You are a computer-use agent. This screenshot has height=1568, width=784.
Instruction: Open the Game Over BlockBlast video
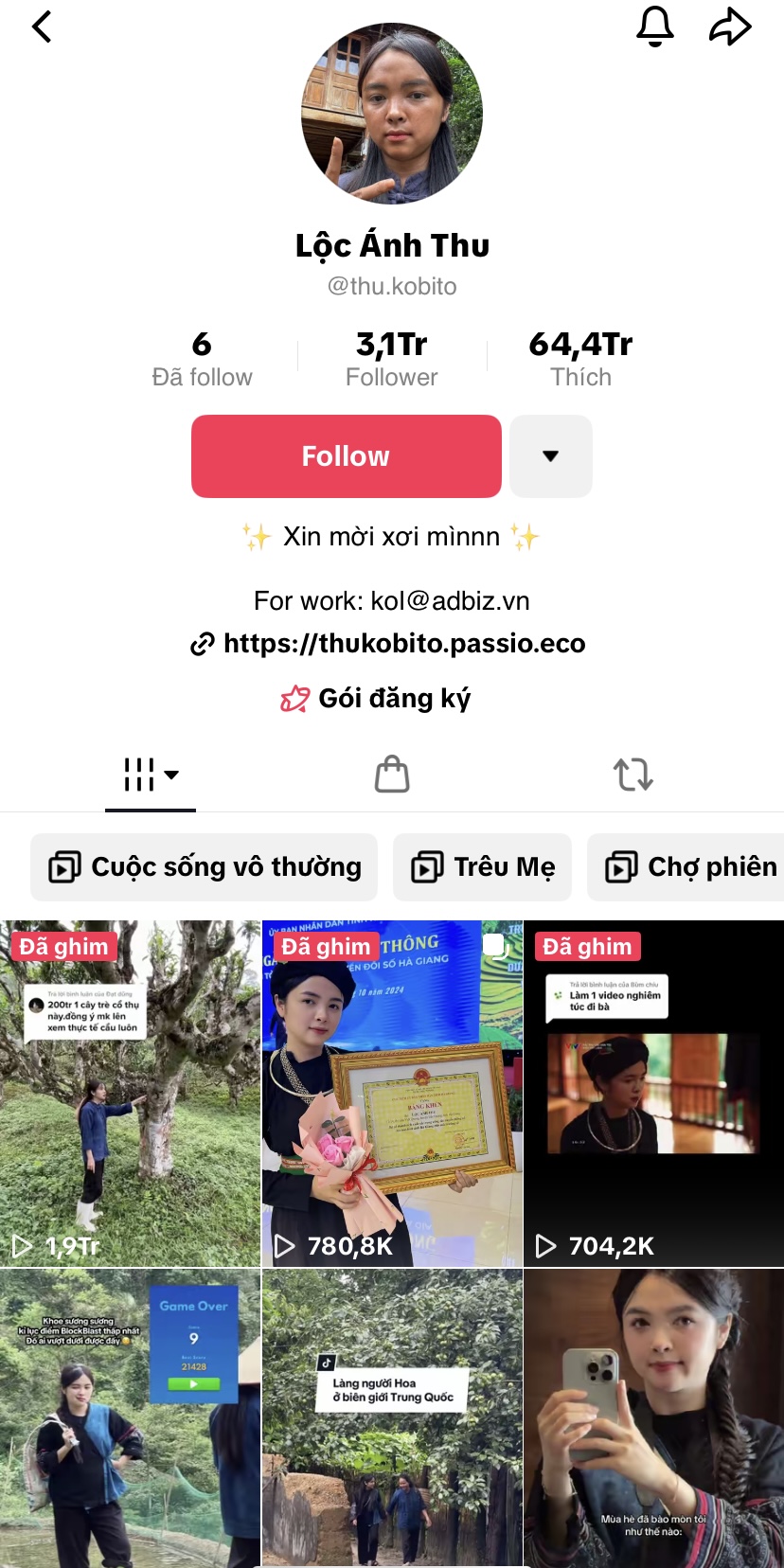point(130,1420)
